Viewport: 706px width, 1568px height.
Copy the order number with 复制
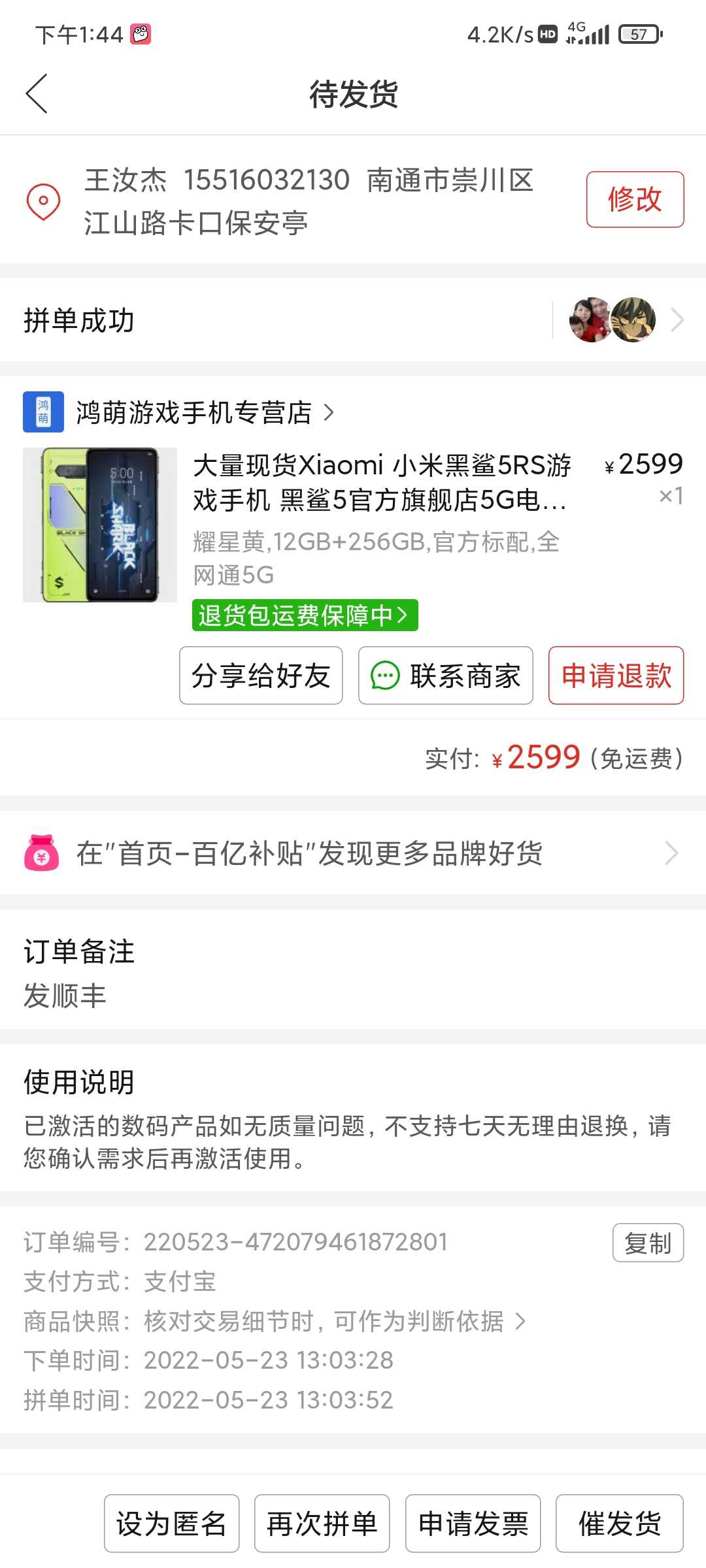648,1243
